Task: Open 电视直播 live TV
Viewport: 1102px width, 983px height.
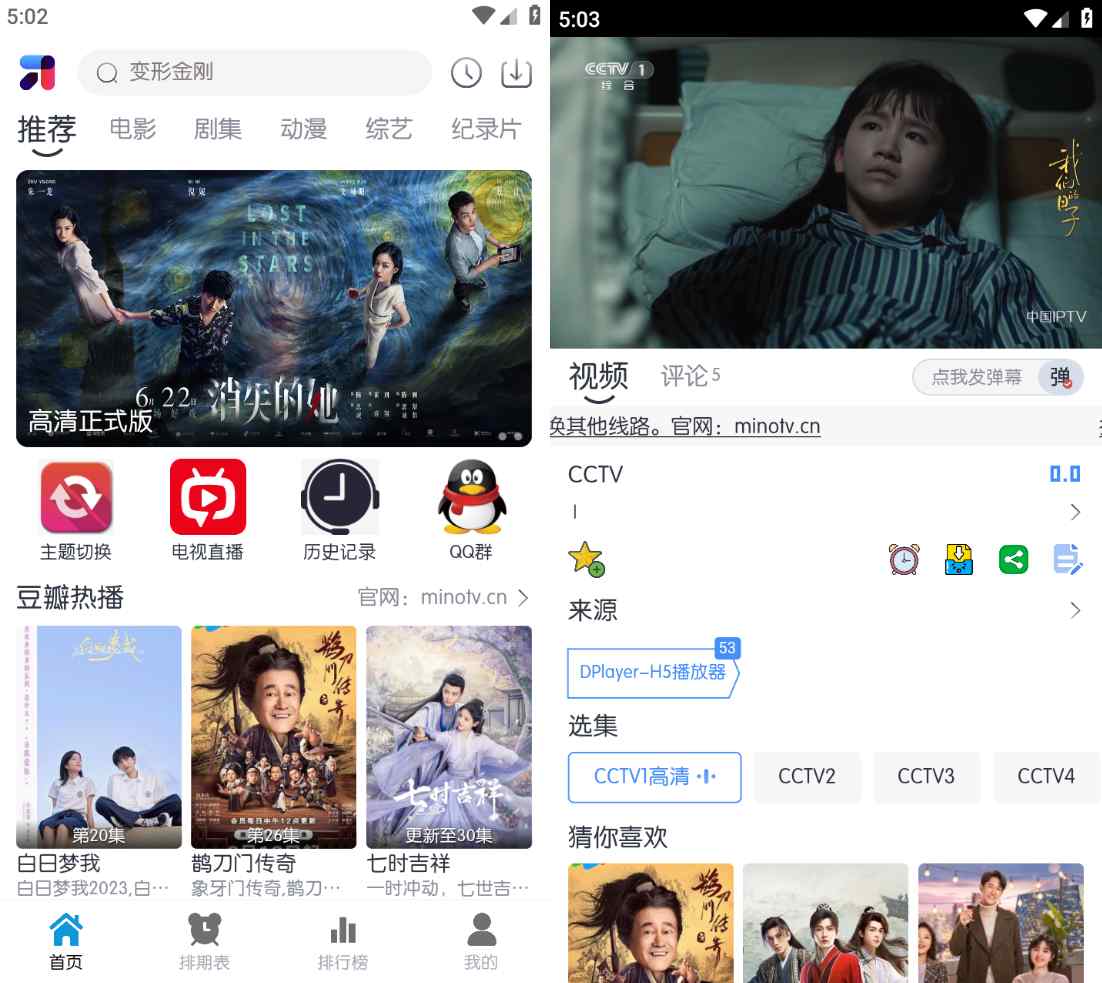Action: (x=208, y=510)
